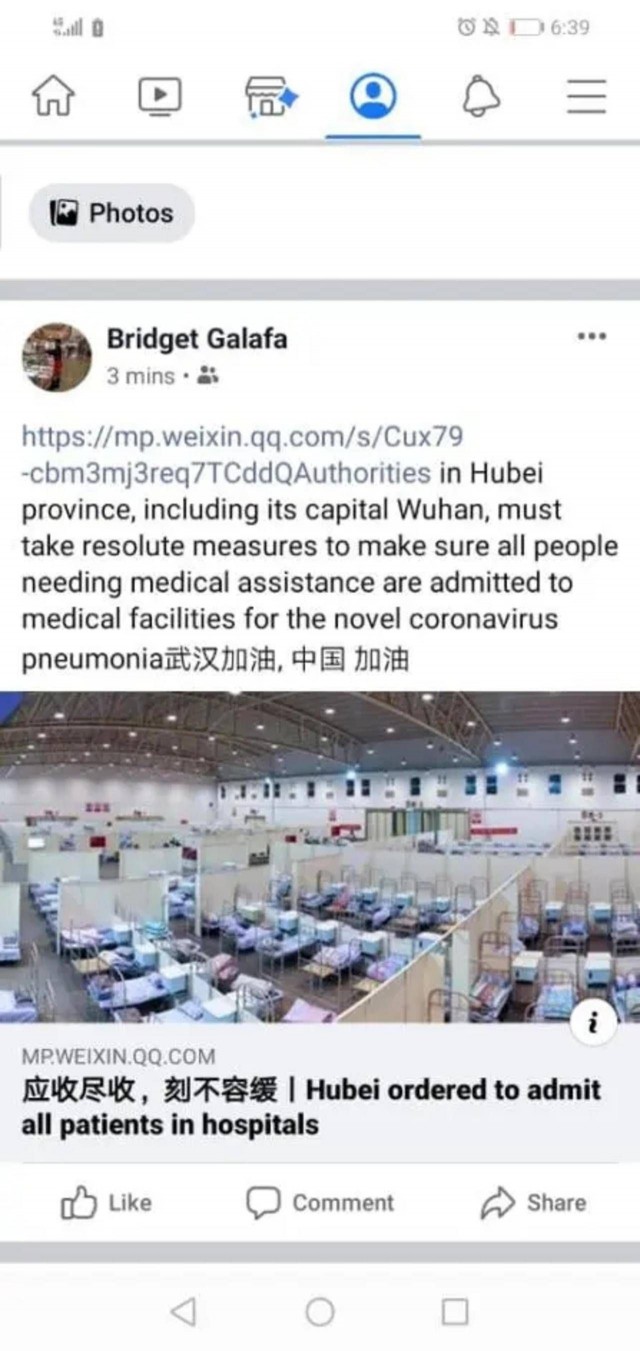640x1351 pixels.
Task: Tap the system back button
Action: click(183, 1311)
